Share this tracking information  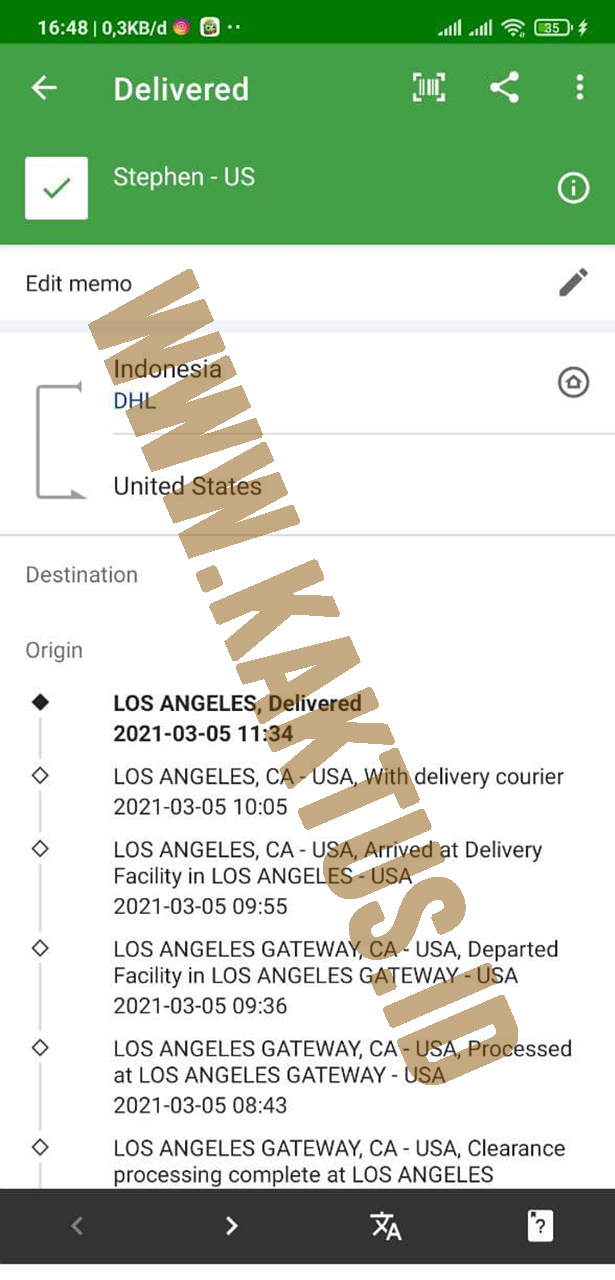[x=504, y=88]
